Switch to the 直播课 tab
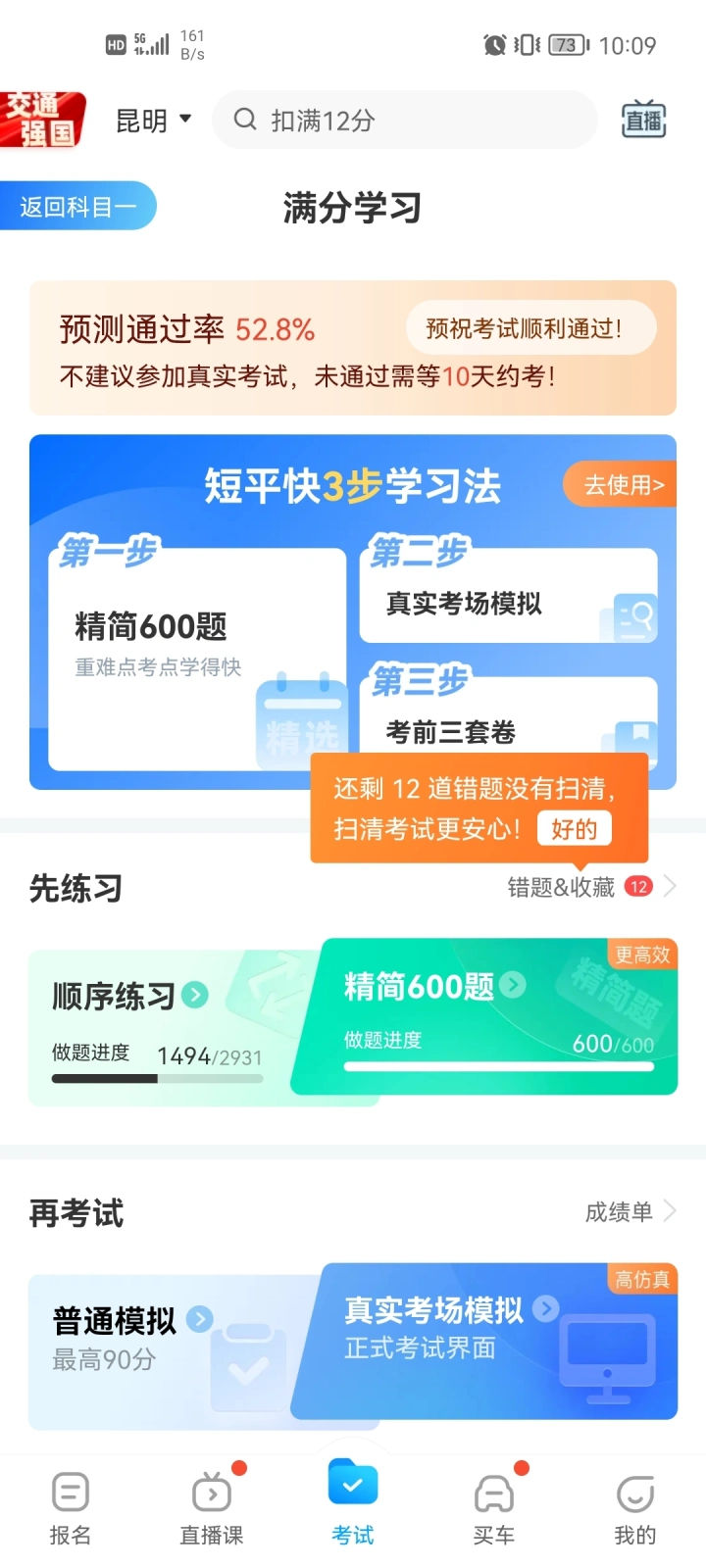The width and height of the screenshot is (706, 1568). (x=212, y=1509)
